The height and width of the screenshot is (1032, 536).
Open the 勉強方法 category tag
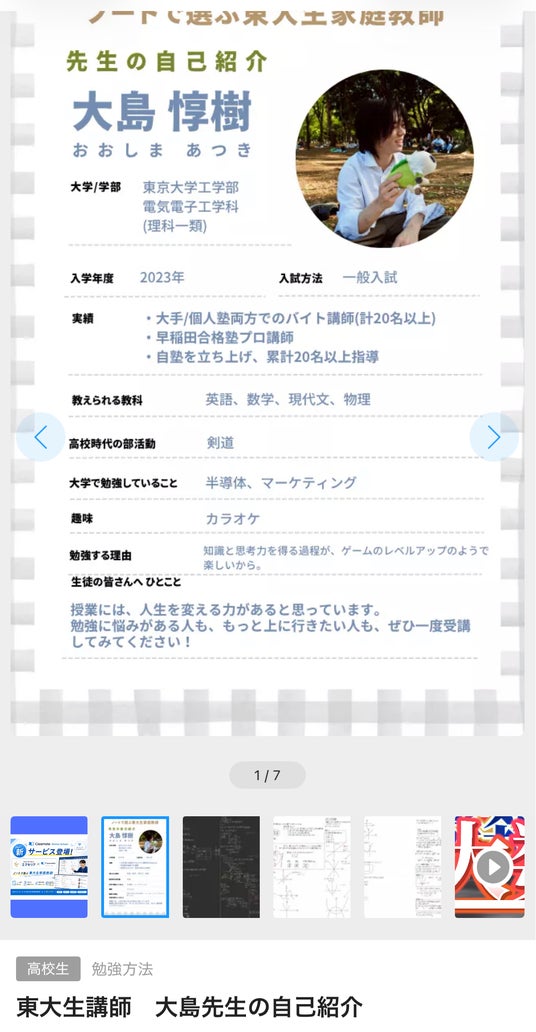[122, 969]
